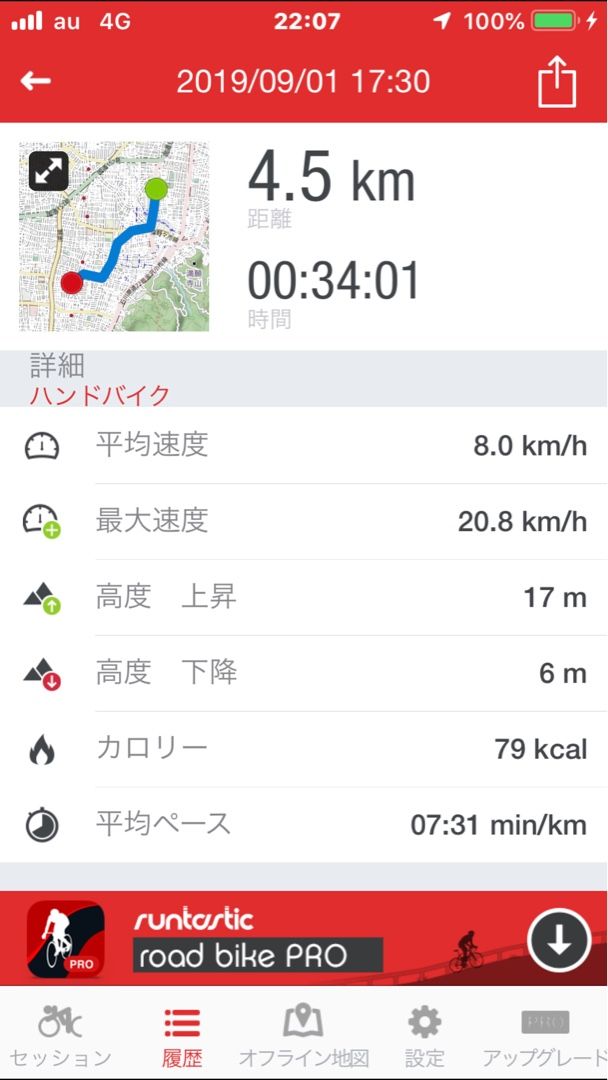608x1080 pixels.
Task: Switch to the セッション tab
Action: click(60, 1036)
